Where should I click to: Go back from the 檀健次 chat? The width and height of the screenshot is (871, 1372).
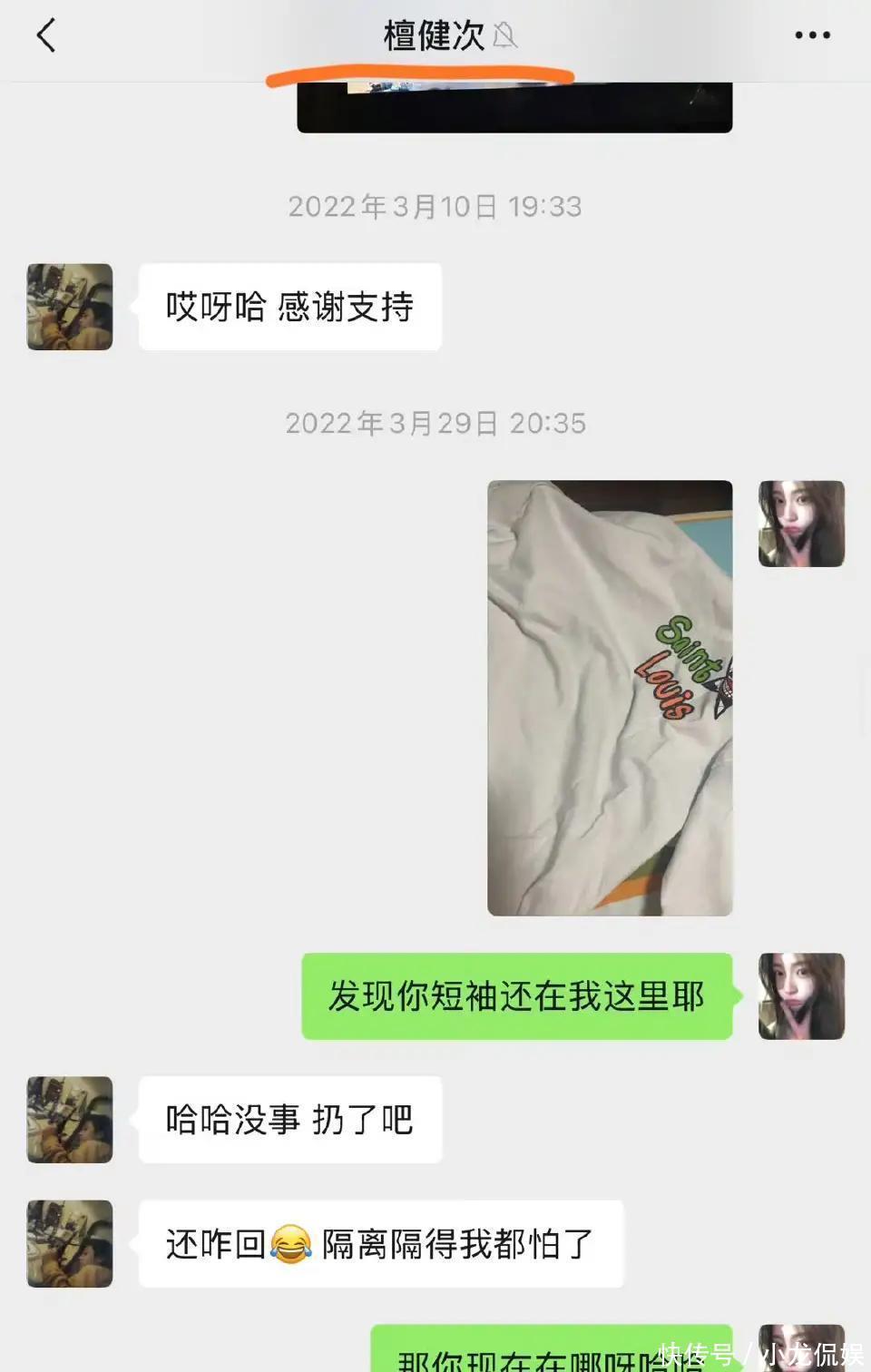[x=46, y=36]
